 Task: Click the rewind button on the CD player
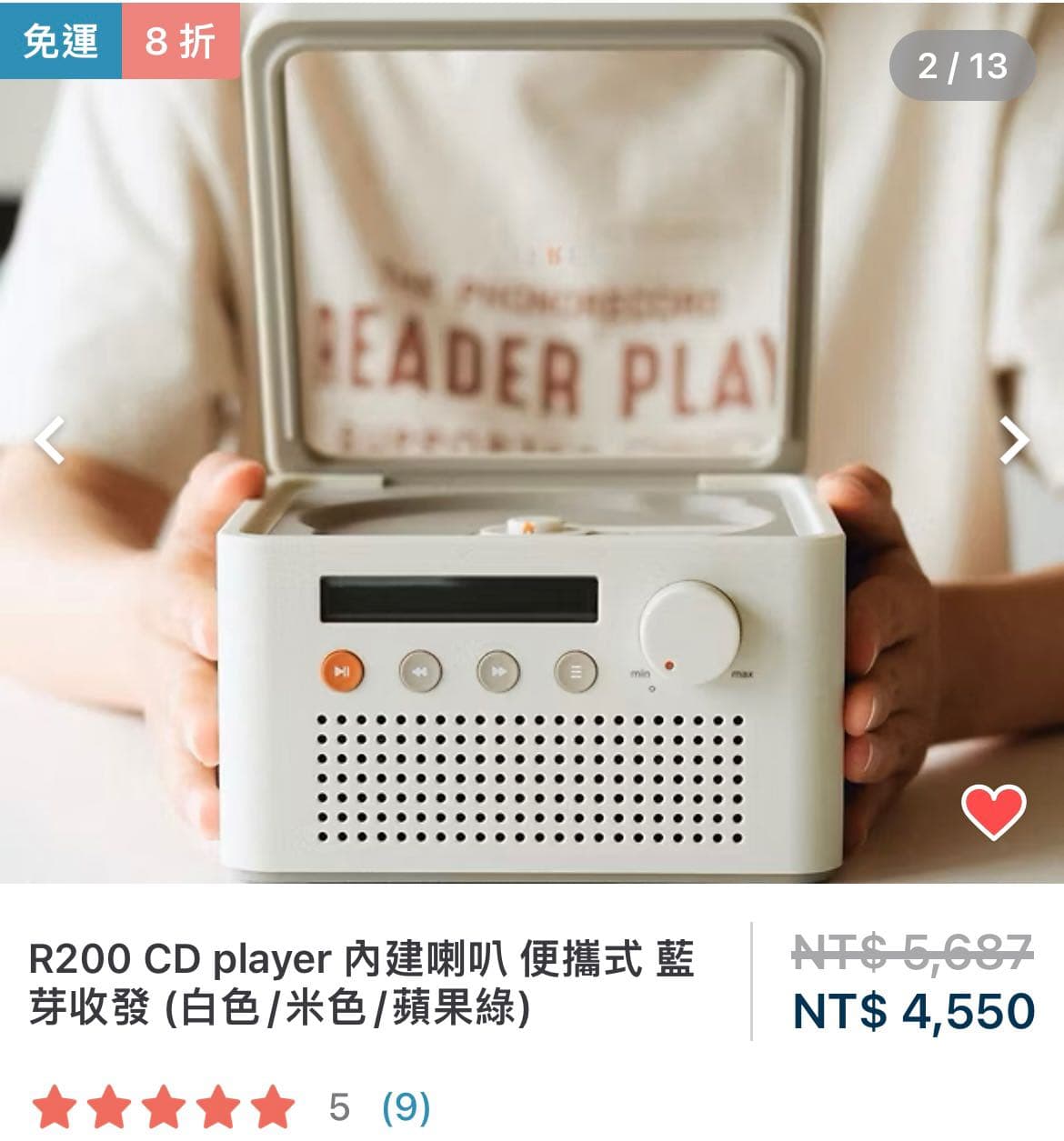(x=422, y=669)
